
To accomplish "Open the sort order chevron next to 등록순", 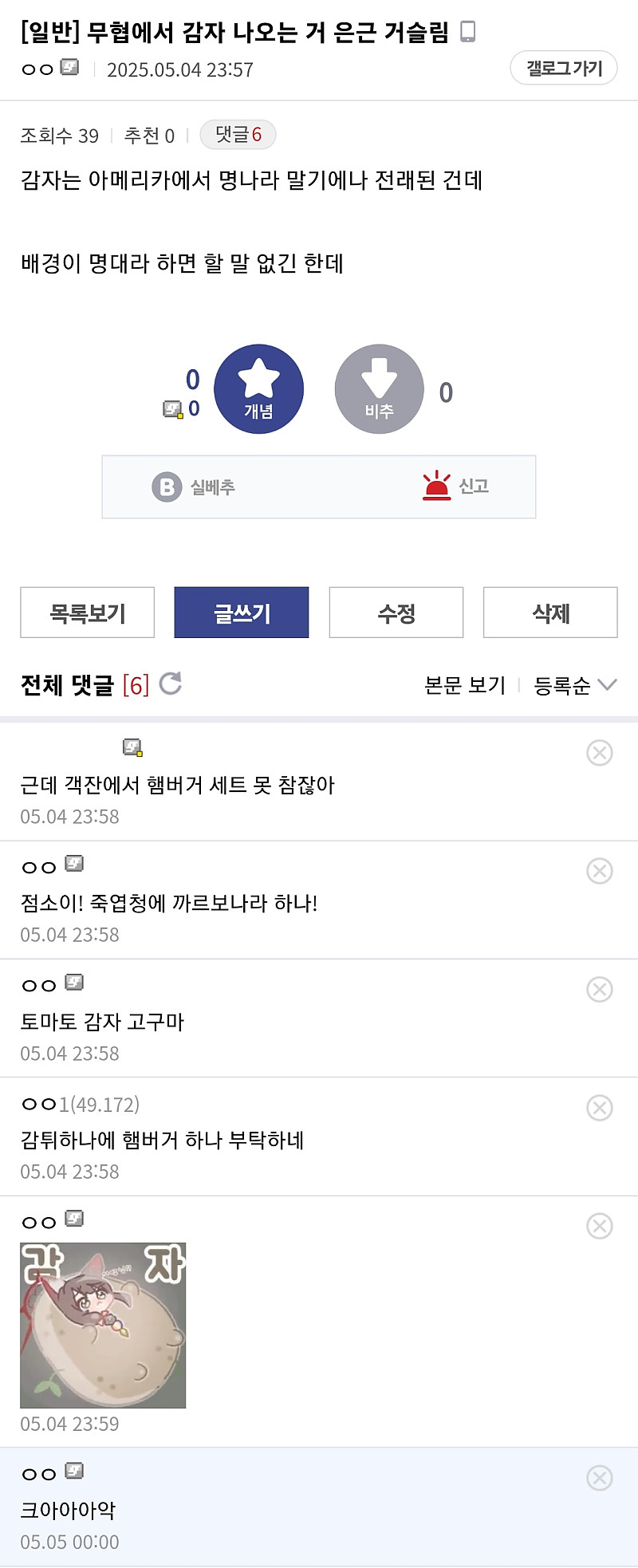I will point(608,684).
